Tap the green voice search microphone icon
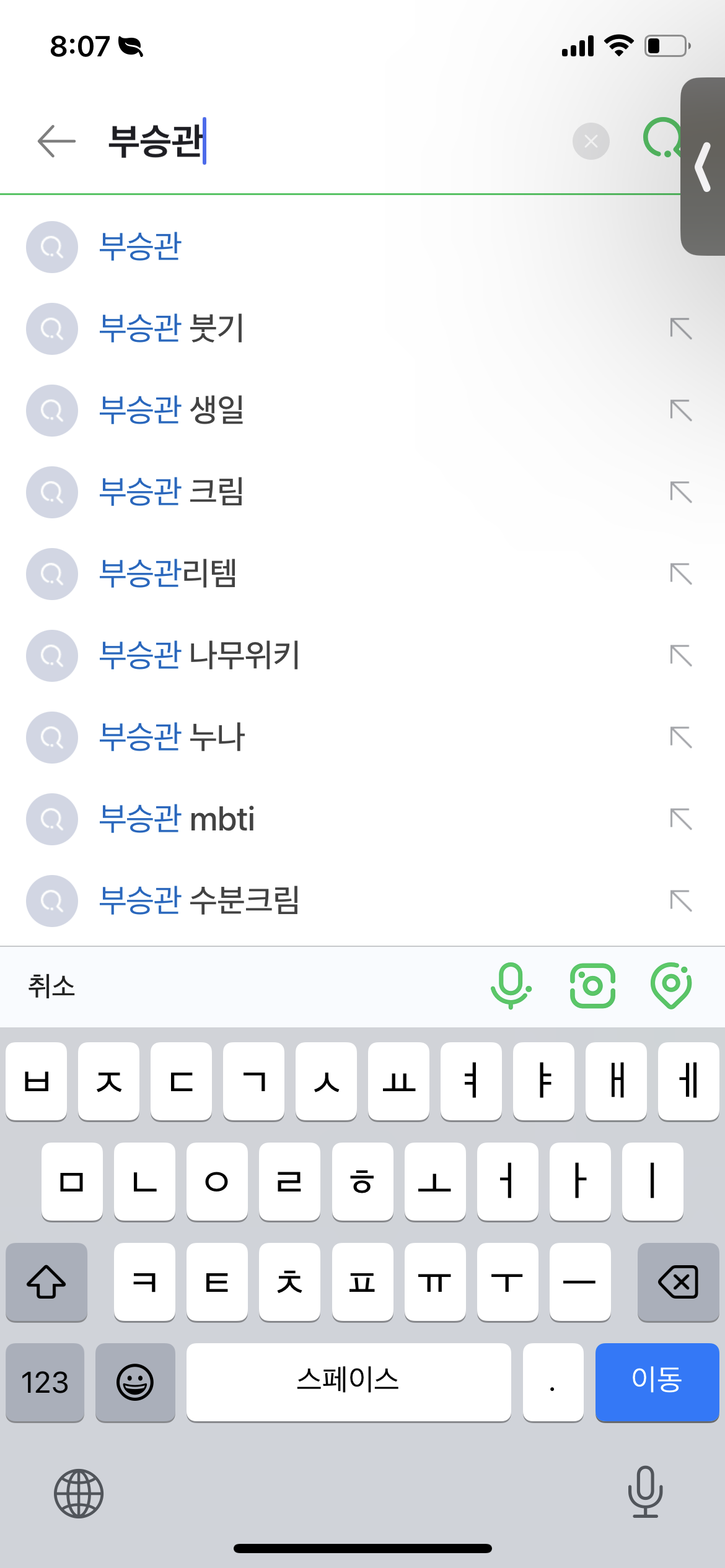Image resolution: width=725 pixels, height=1568 pixels. [x=509, y=987]
